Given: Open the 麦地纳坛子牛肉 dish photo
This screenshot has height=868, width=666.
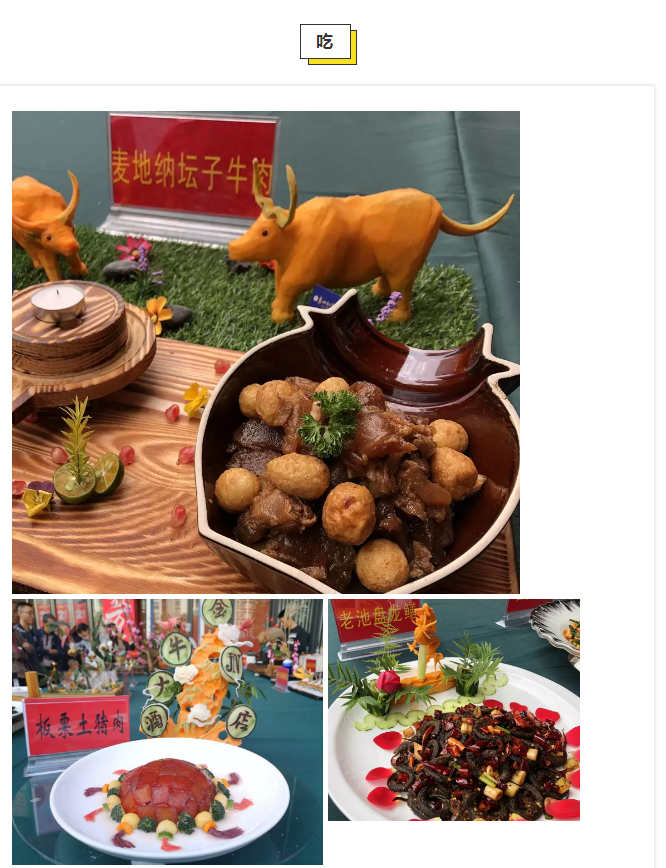Looking at the screenshot, I should click(x=266, y=352).
